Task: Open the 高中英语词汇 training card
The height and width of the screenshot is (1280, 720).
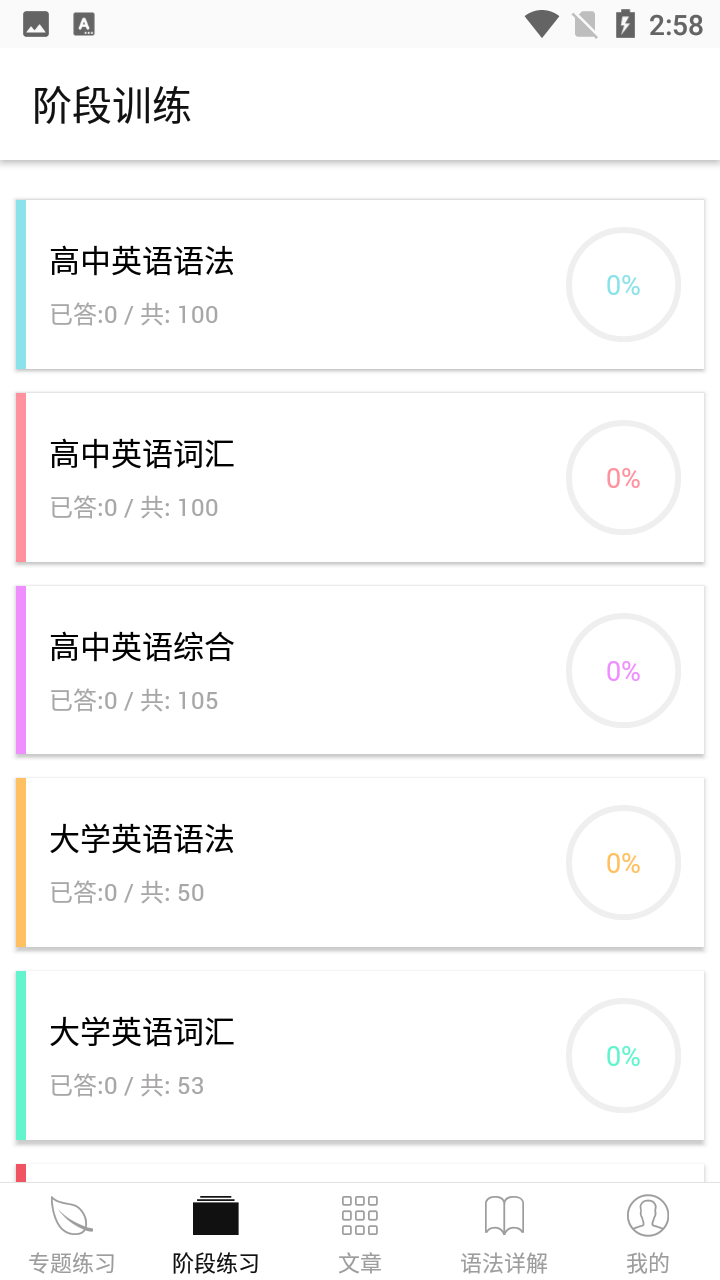Action: (x=360, y=478)
